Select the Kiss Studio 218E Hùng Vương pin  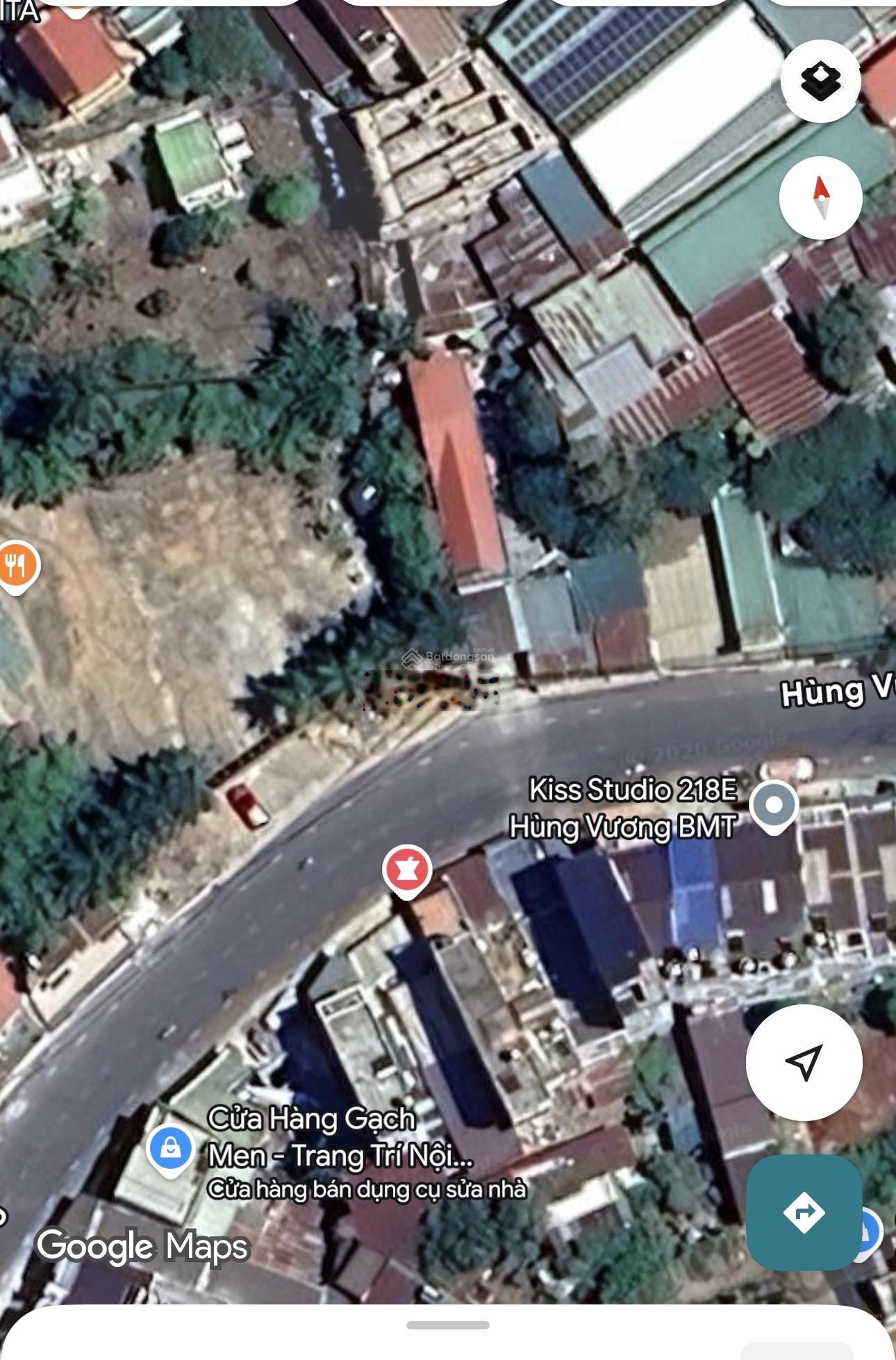click(774, 806)
